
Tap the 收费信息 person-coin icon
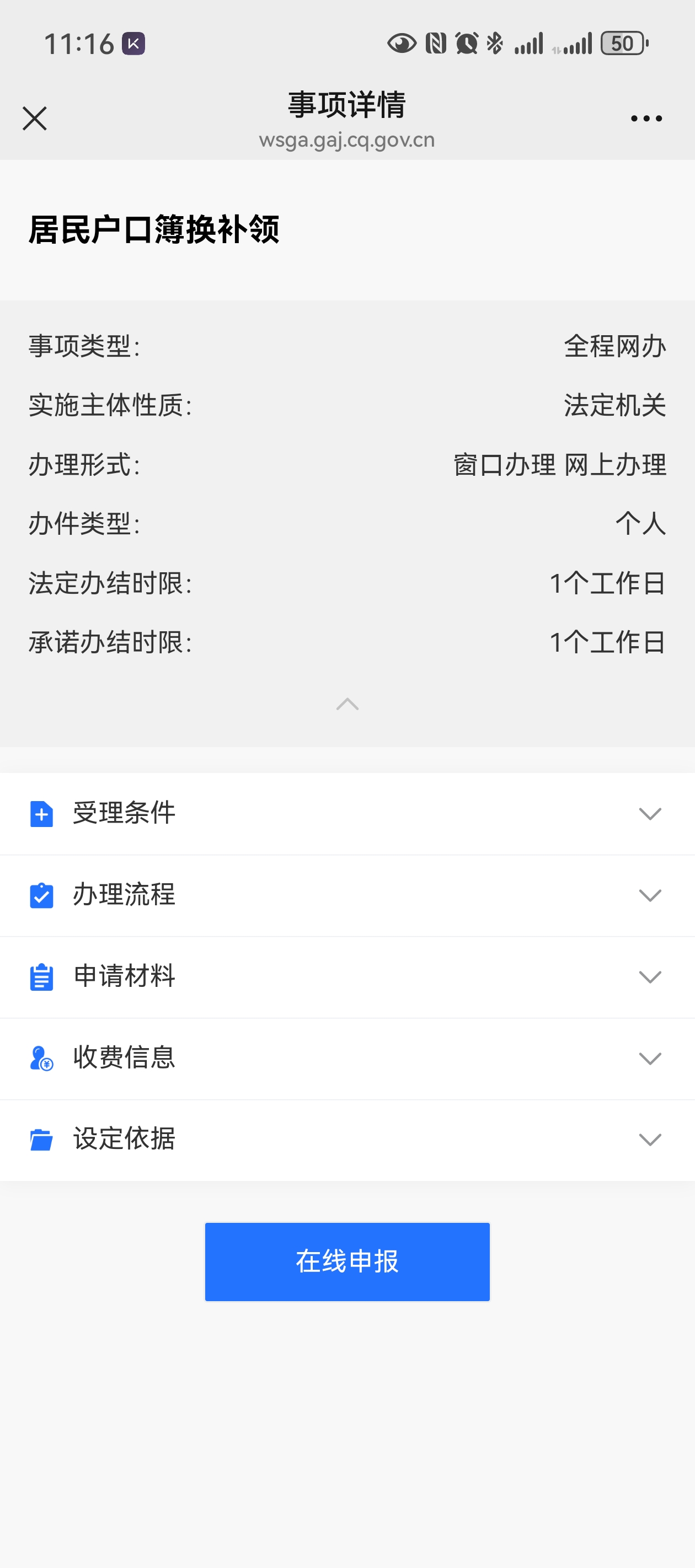click(41, 1059)
